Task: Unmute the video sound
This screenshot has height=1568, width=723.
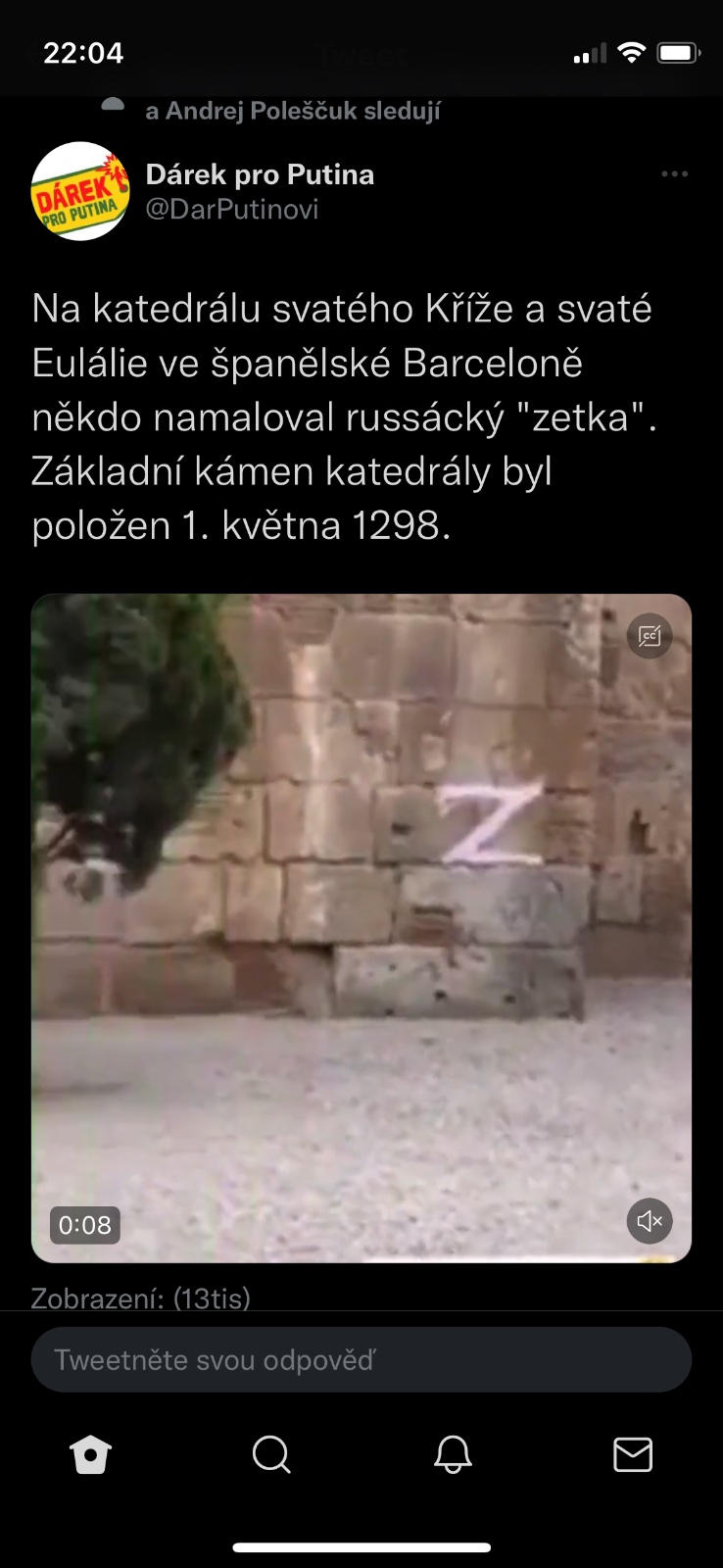Action: (650, 1221)
